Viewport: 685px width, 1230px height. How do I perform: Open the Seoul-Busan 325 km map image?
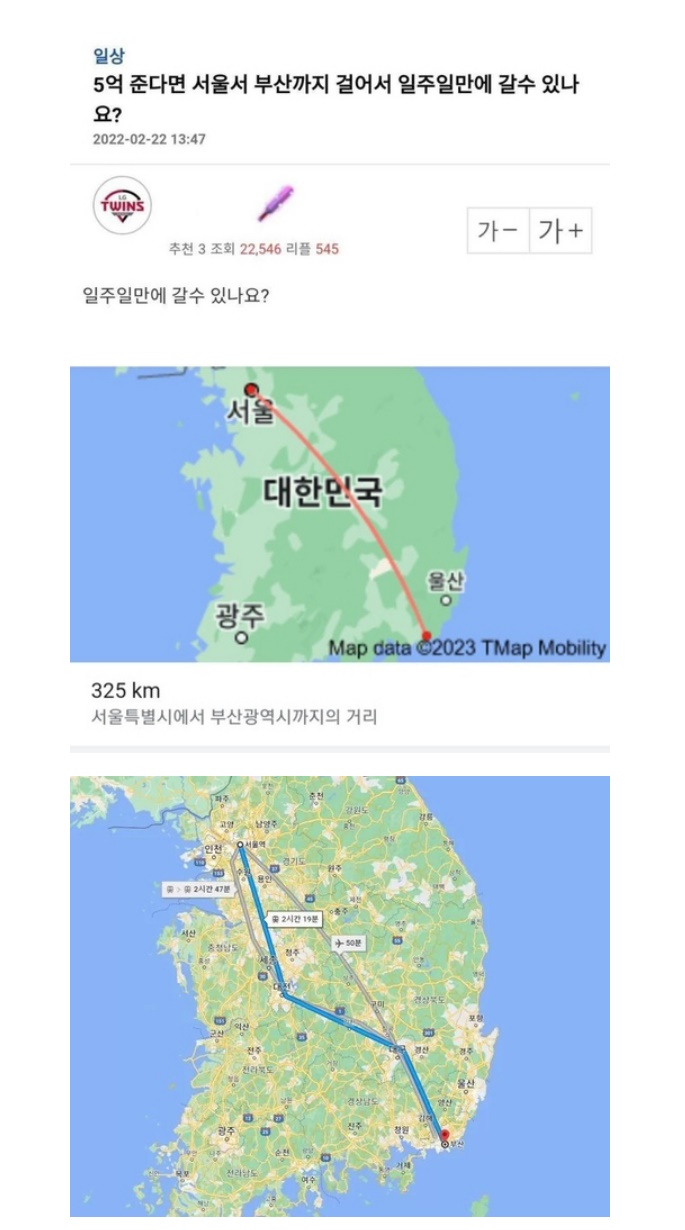(x=339, y=514)
